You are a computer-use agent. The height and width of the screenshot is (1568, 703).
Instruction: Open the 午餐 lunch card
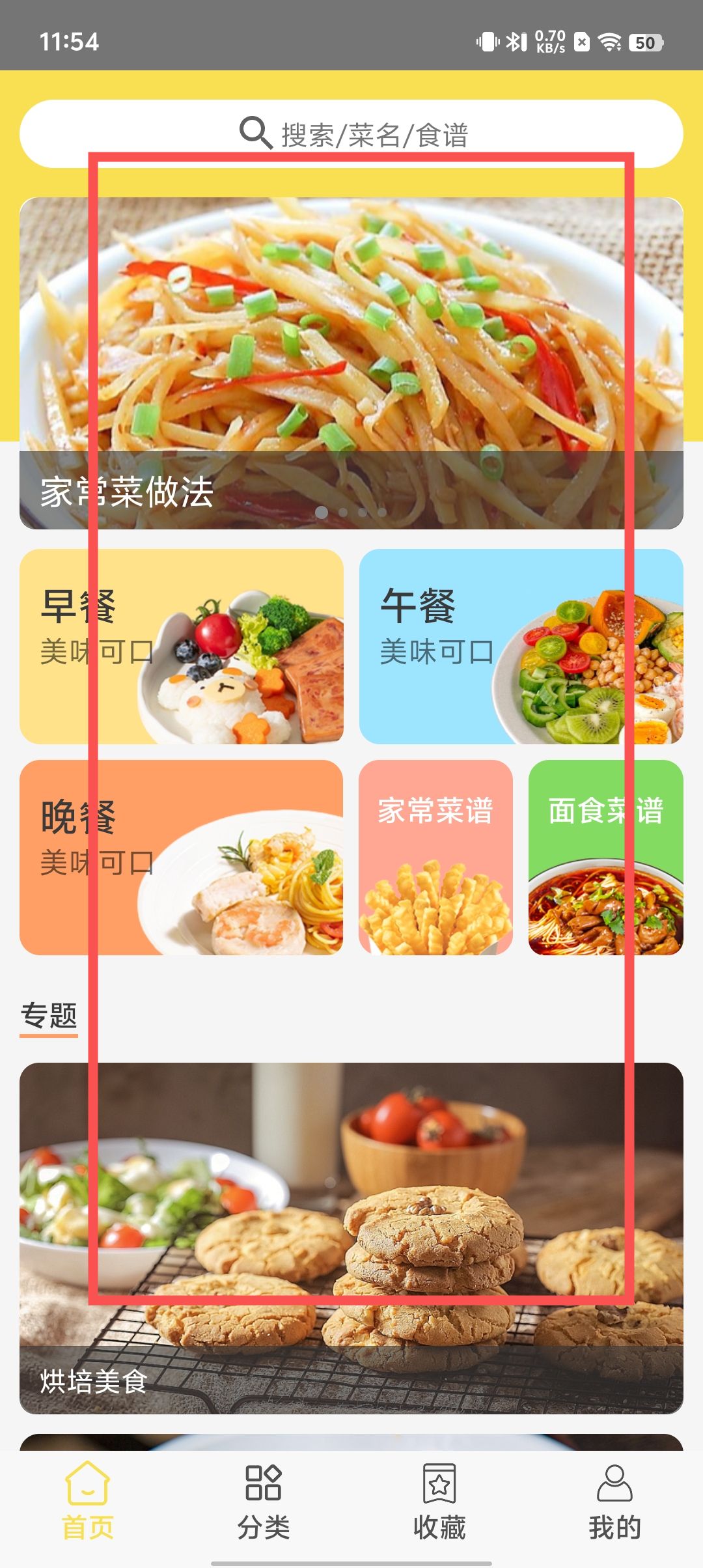click(521, 647)
